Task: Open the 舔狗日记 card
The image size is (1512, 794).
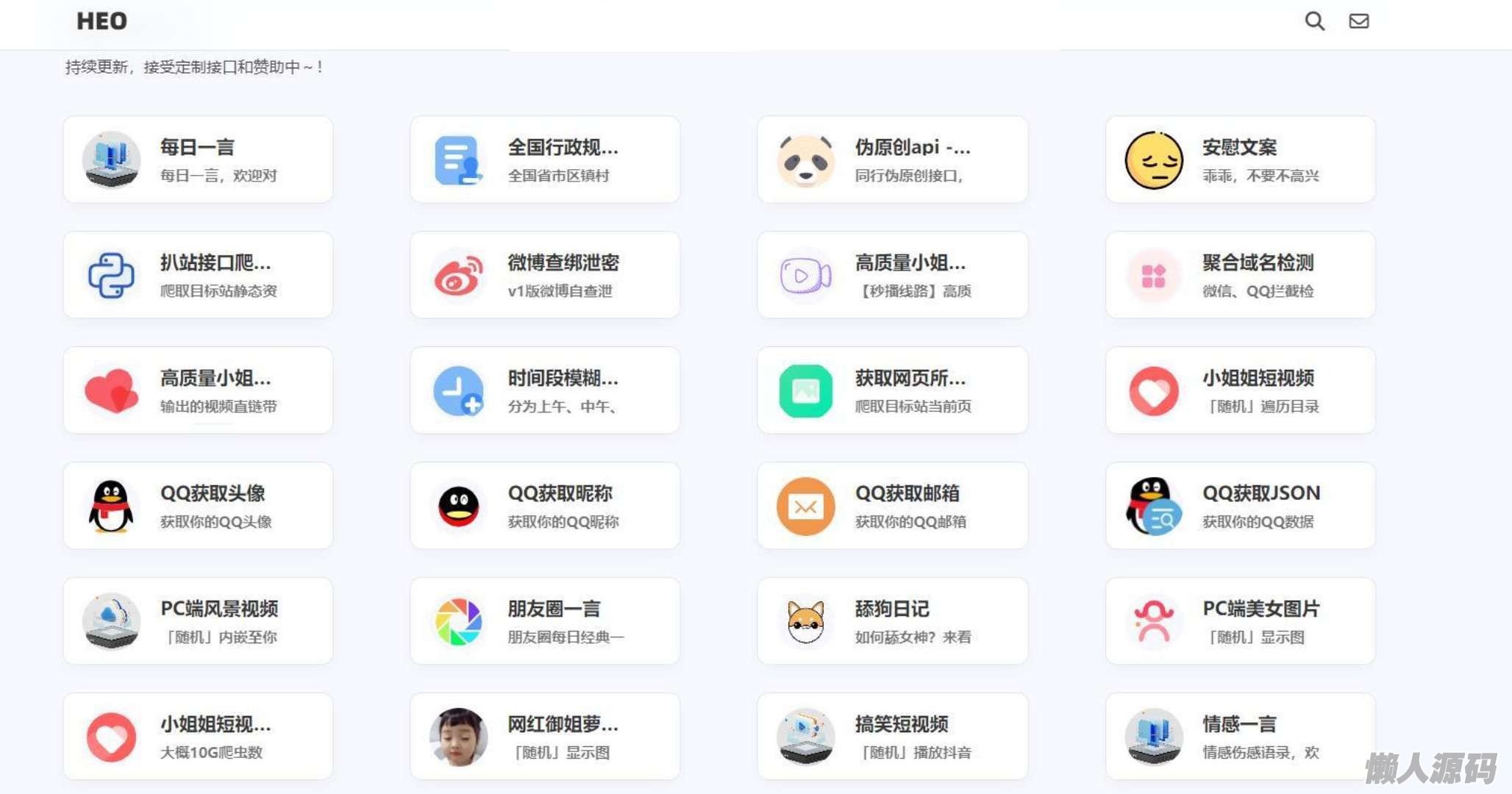Action: click(x=892, y=621)
